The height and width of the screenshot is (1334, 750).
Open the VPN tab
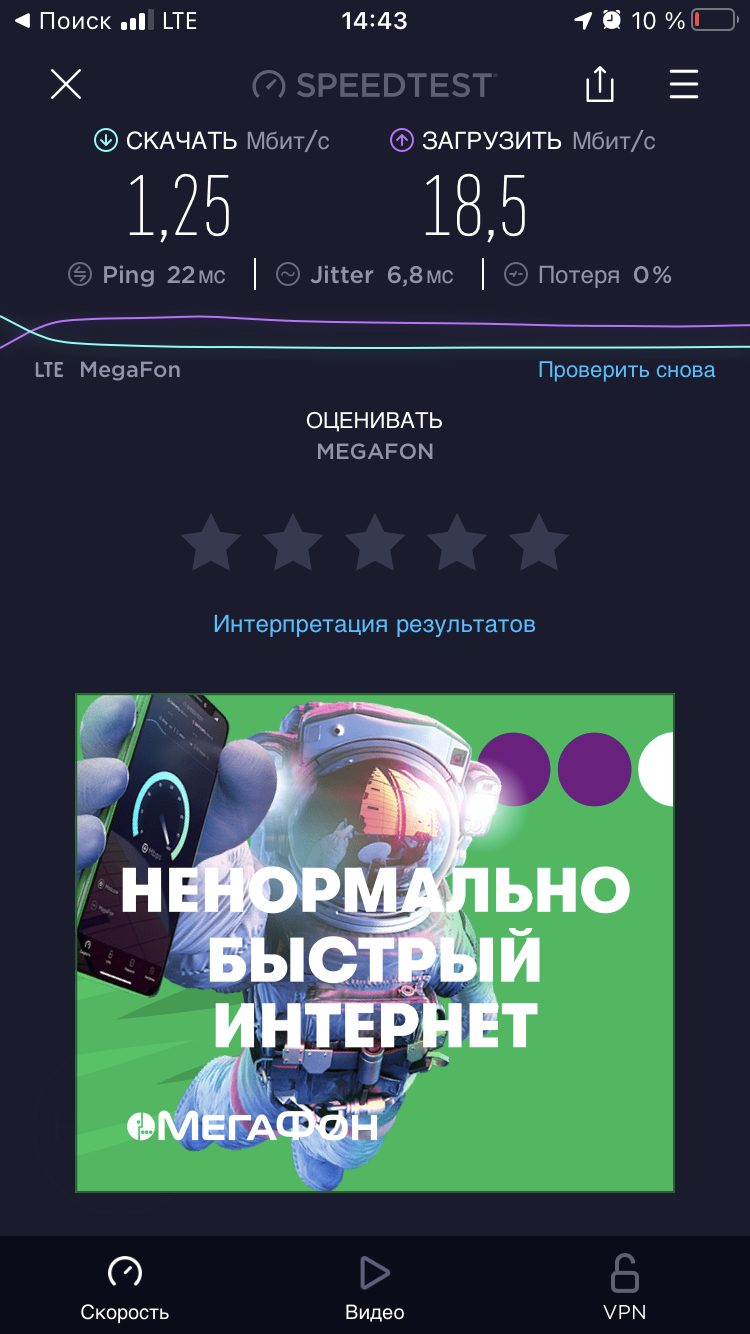click(x=625, y=1287)
